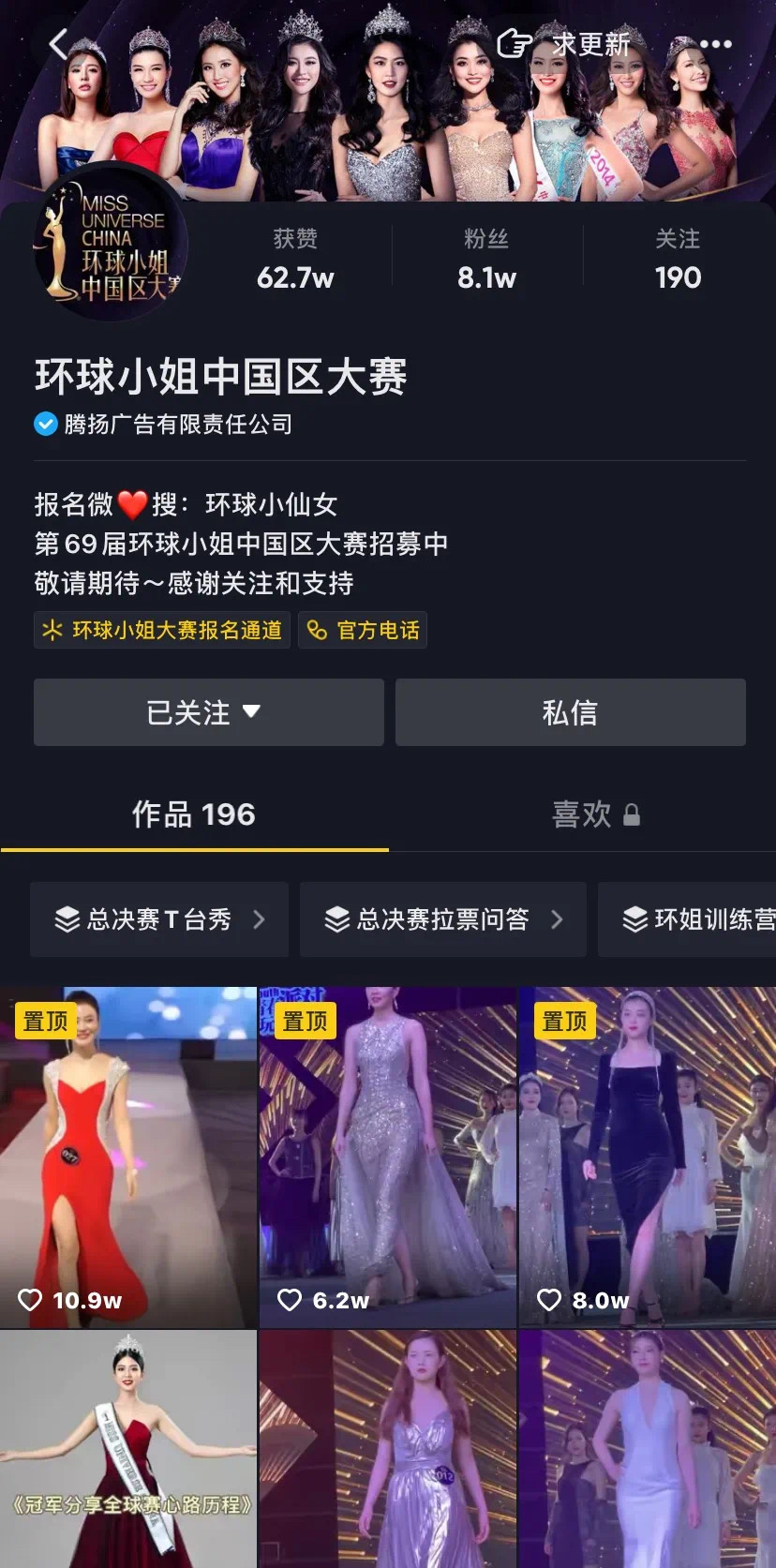
Task: Play pinned video with 10.9w likes
Action: [128, 1157]
